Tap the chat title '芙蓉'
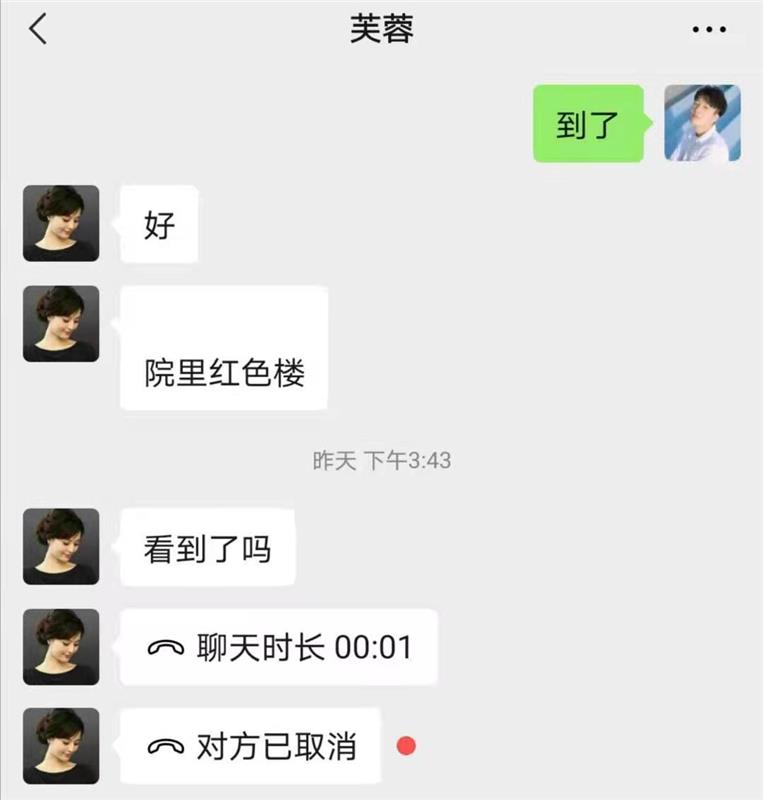The image size is (763, 800). tap(381, 30)
